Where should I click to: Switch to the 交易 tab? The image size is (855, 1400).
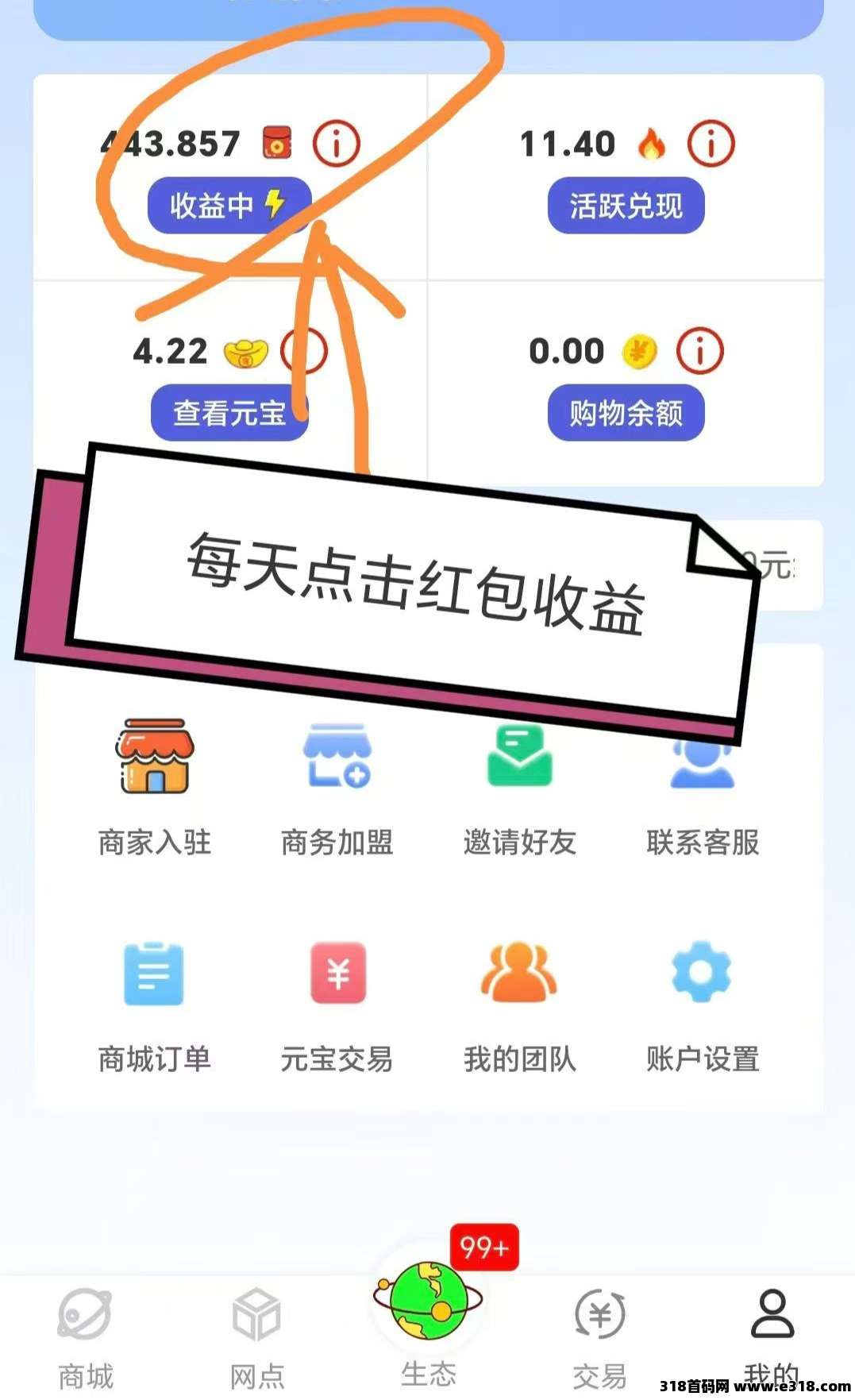tap(599, 1337)
